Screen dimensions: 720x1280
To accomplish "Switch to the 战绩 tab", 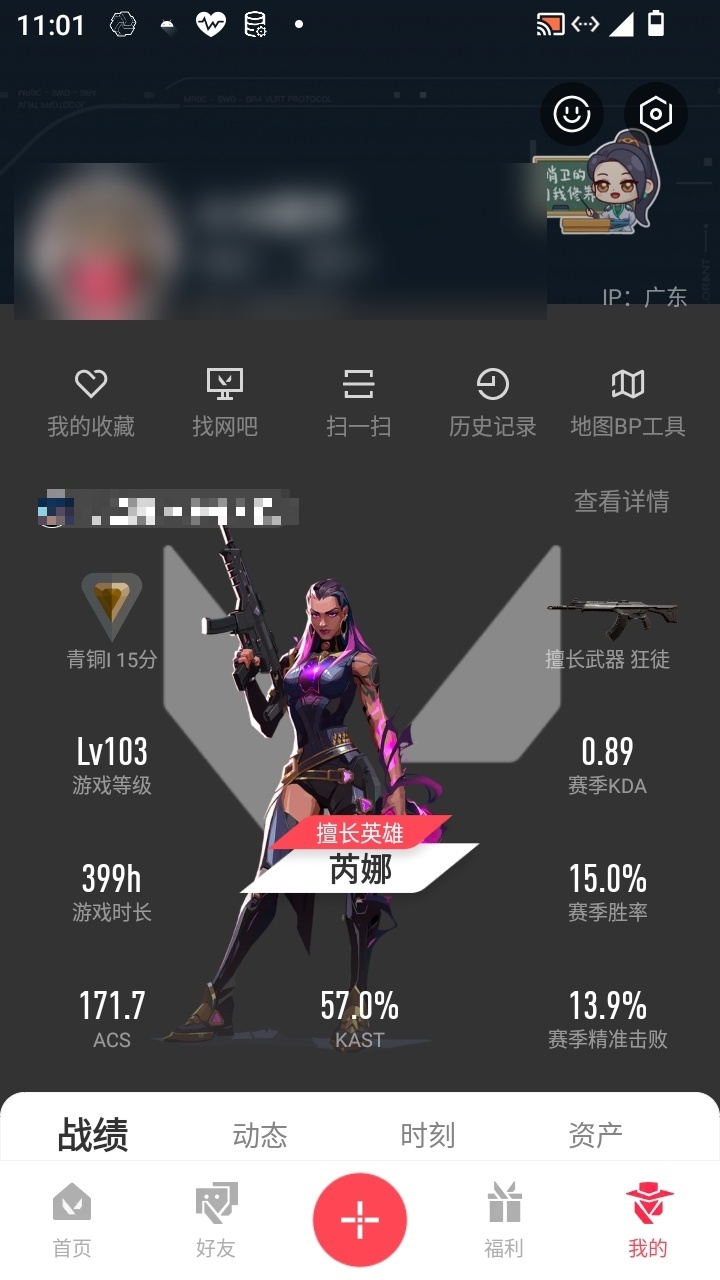I will click(93, 1135).
